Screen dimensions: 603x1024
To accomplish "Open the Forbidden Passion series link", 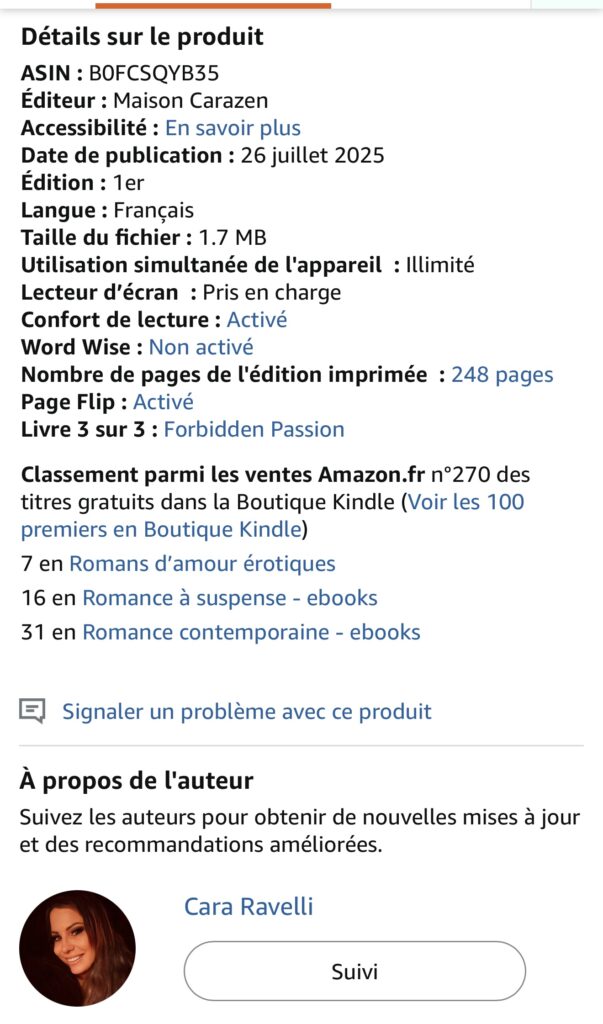I will click(253, 429).
